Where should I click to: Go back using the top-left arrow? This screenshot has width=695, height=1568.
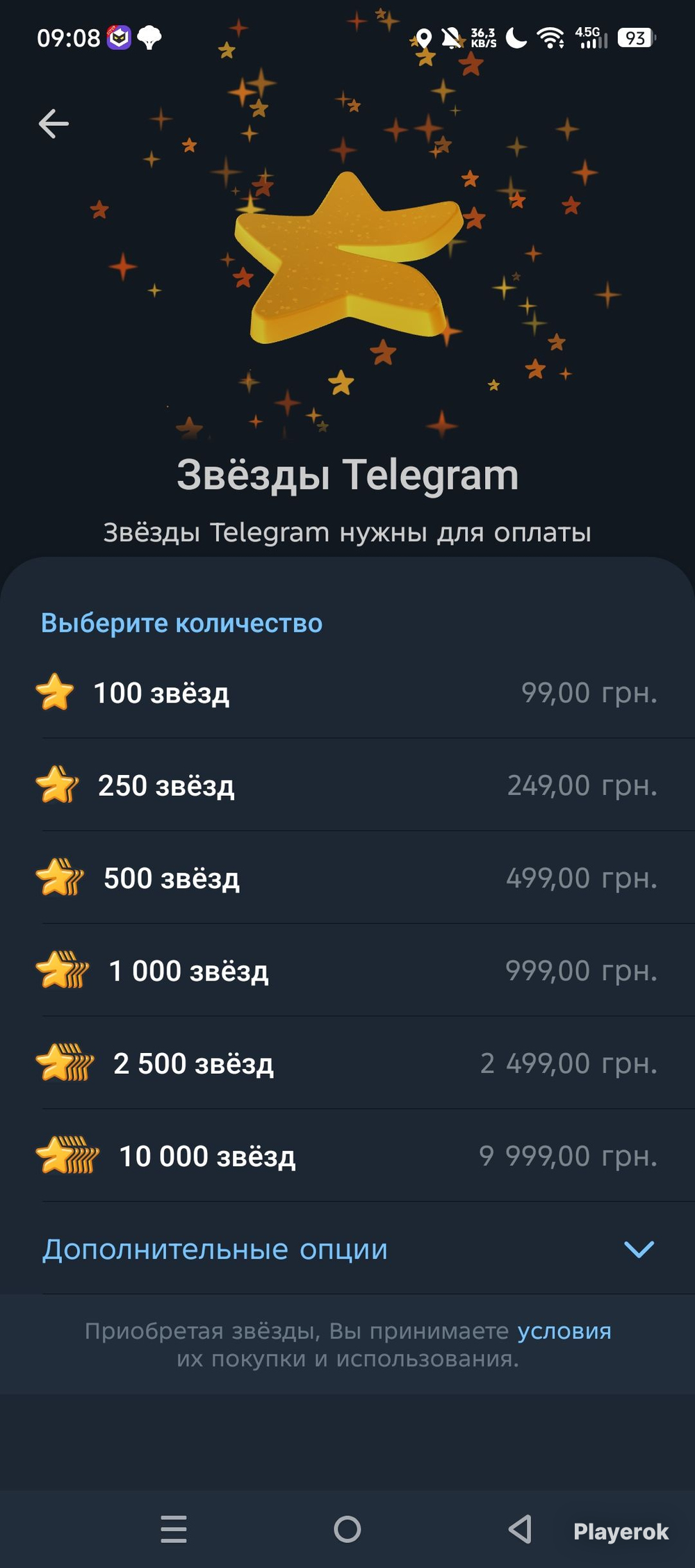54,124
